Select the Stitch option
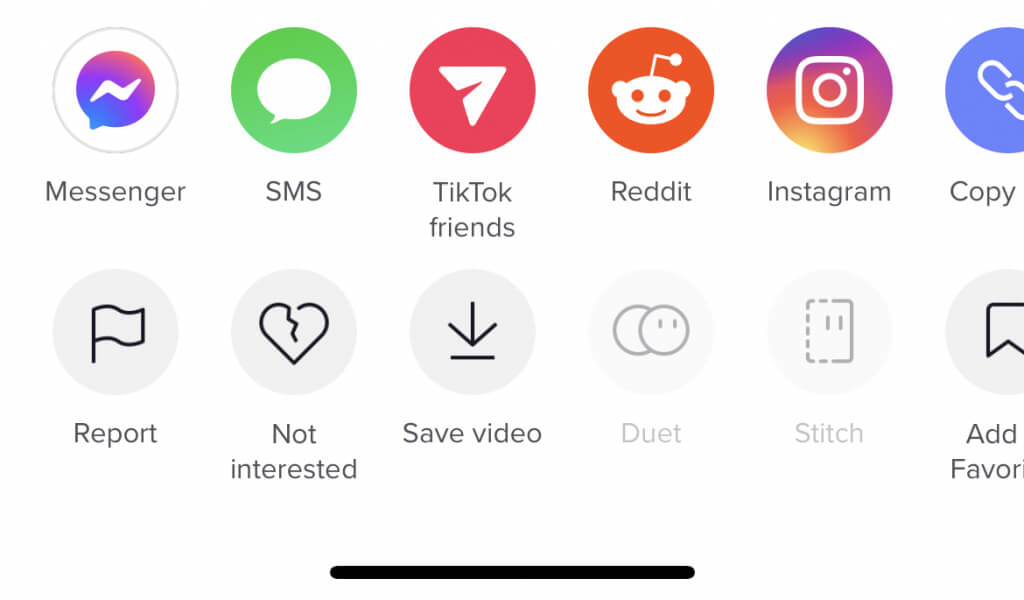 pos(829,332)
